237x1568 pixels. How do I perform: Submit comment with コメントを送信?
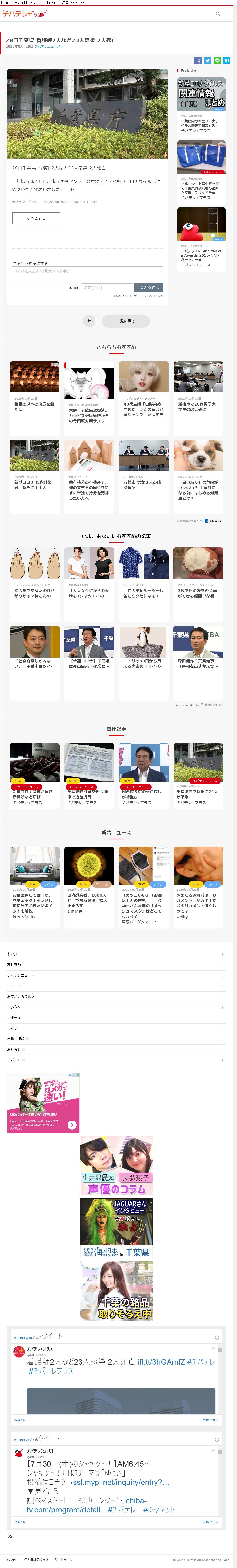pyautogui.click(x=148, y=287)
